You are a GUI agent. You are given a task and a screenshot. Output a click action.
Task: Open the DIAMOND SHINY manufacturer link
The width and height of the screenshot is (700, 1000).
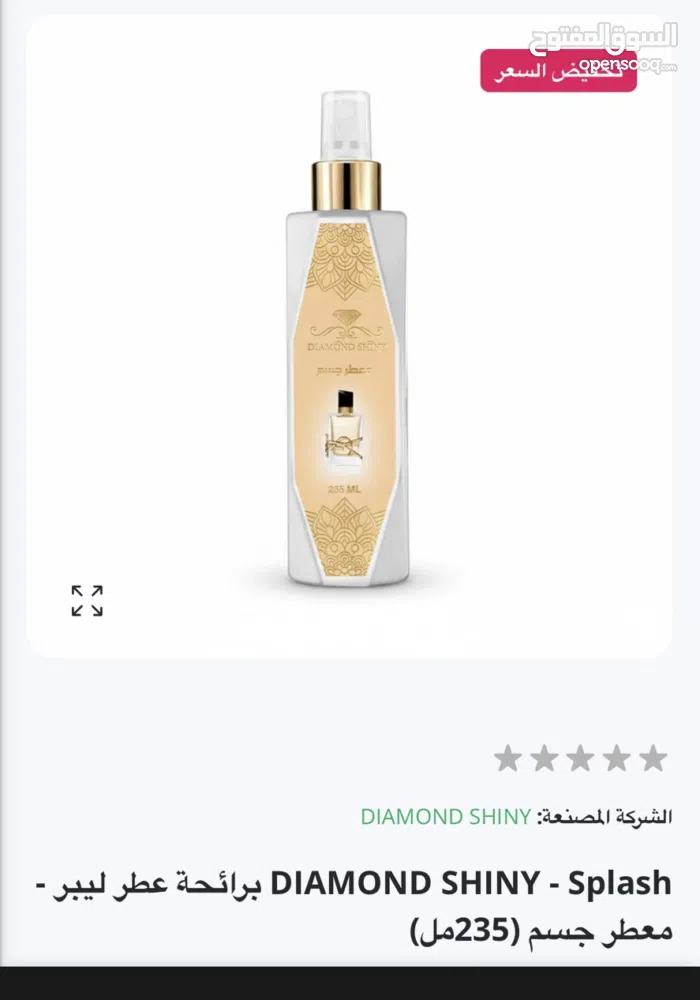tap(445, 816)
